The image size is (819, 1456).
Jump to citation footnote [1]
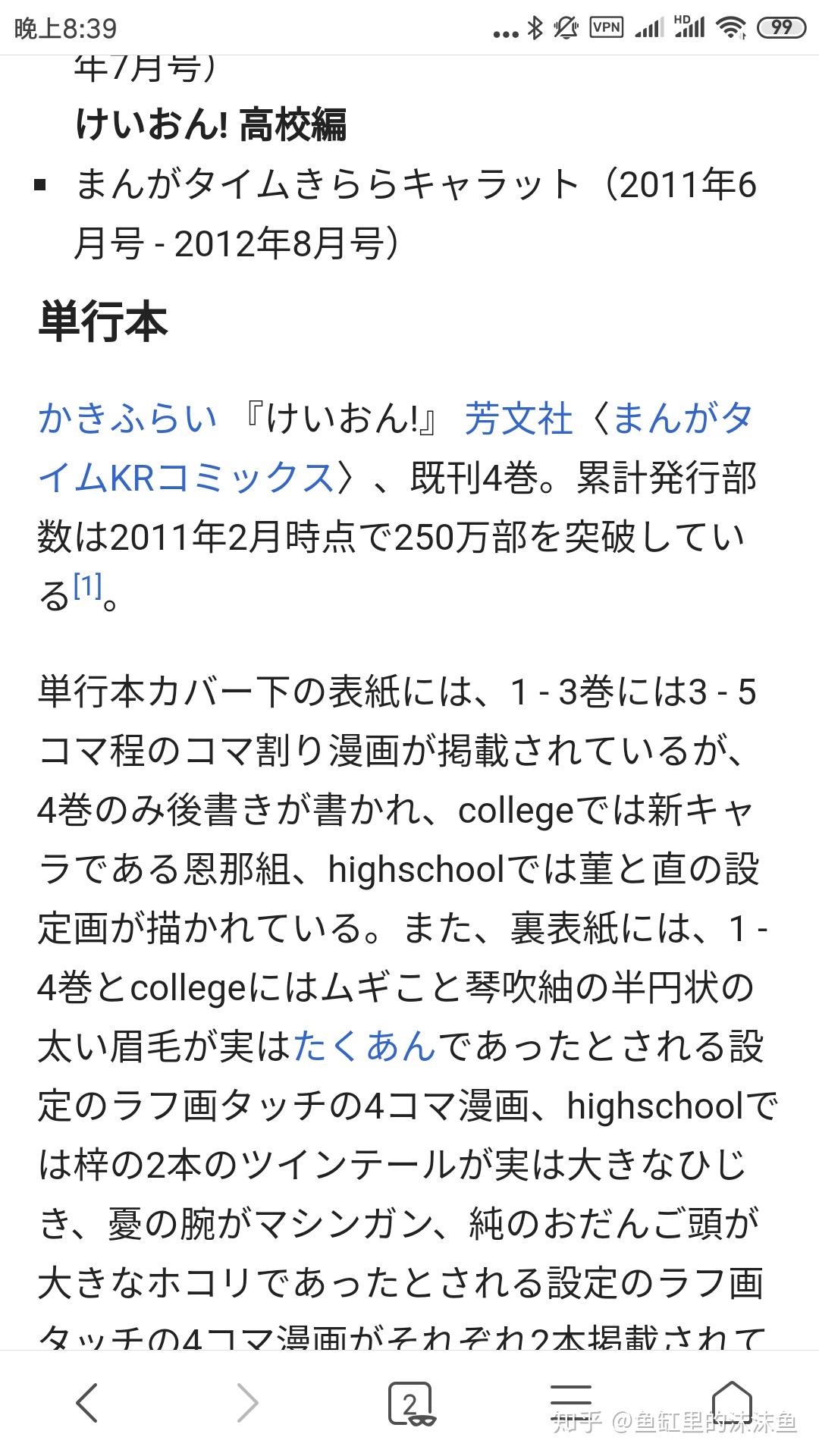87,586
